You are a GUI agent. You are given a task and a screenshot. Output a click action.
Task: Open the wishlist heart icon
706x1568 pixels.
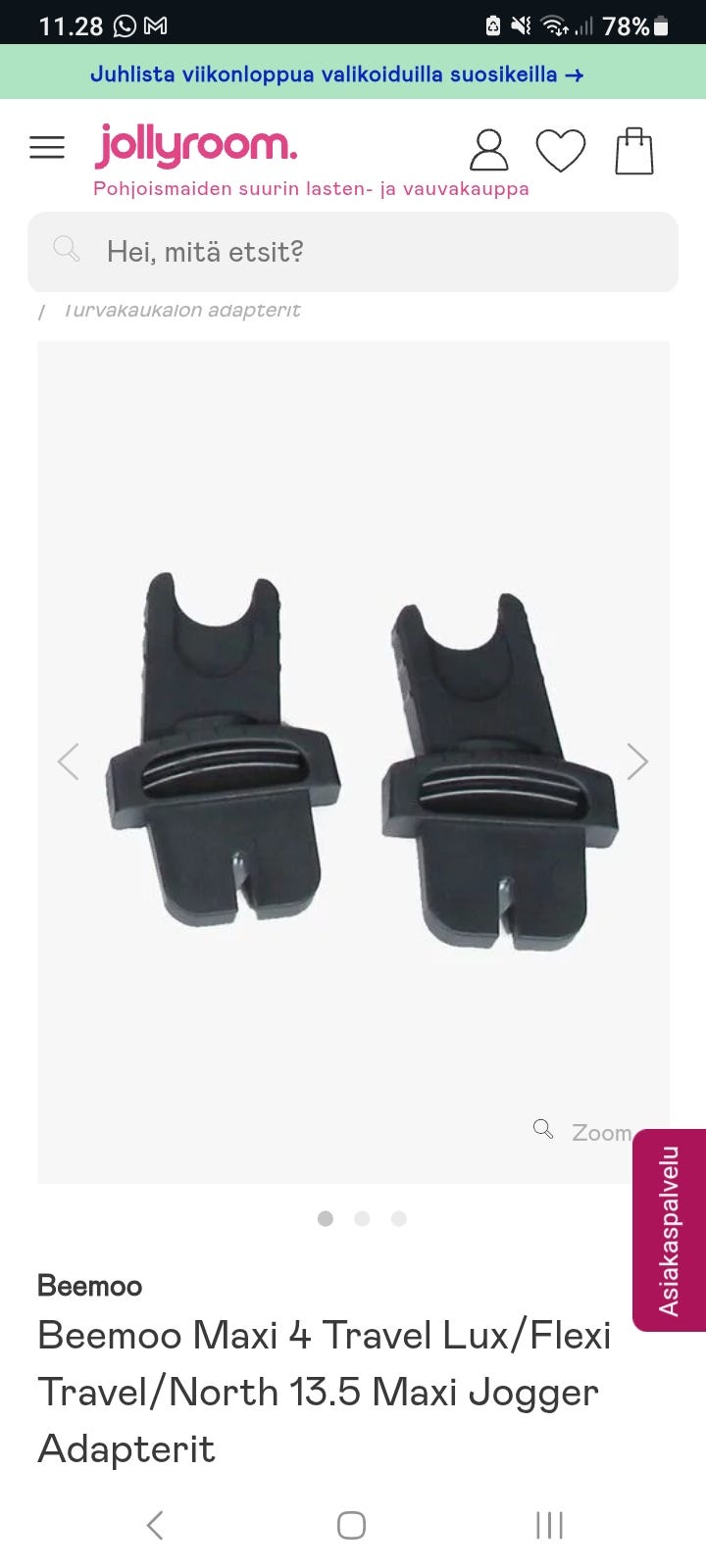[x=560, y=151]
